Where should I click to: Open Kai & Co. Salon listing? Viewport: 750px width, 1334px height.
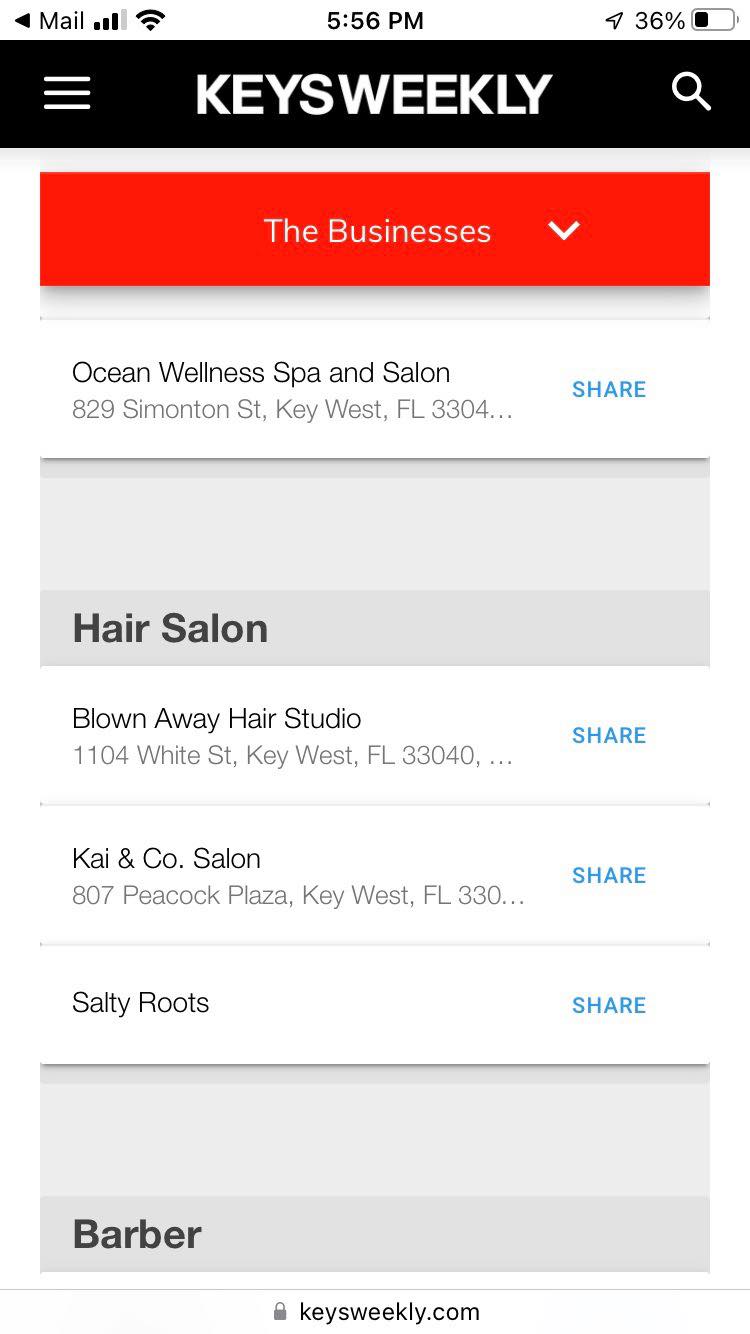coord(298,876)
